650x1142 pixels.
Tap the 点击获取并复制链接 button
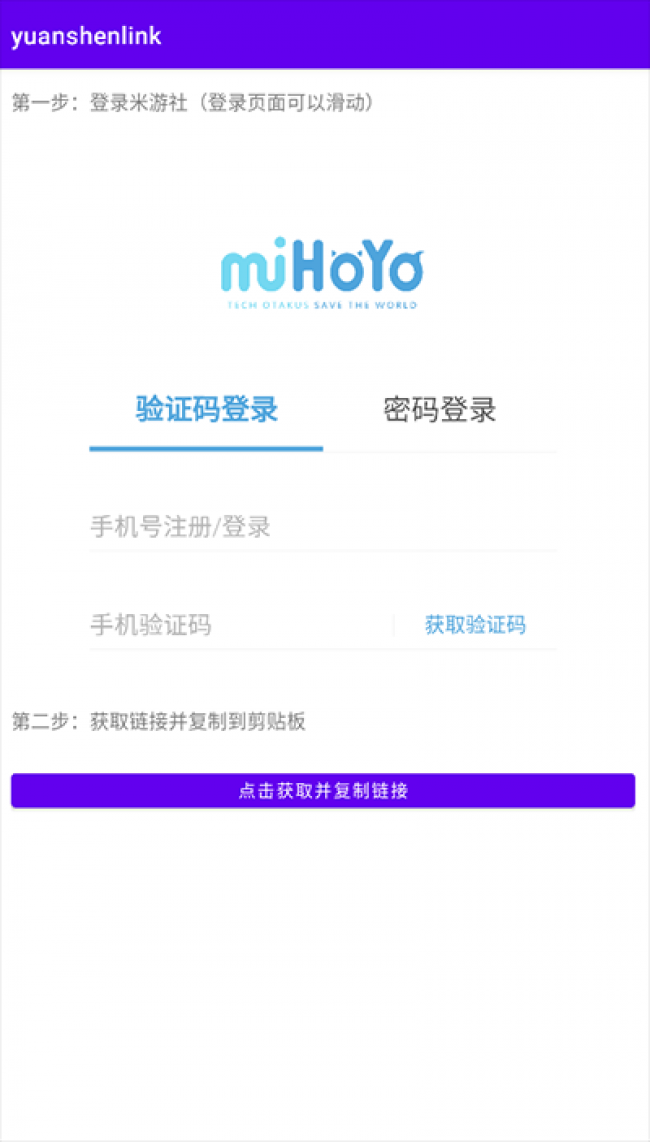323,791
